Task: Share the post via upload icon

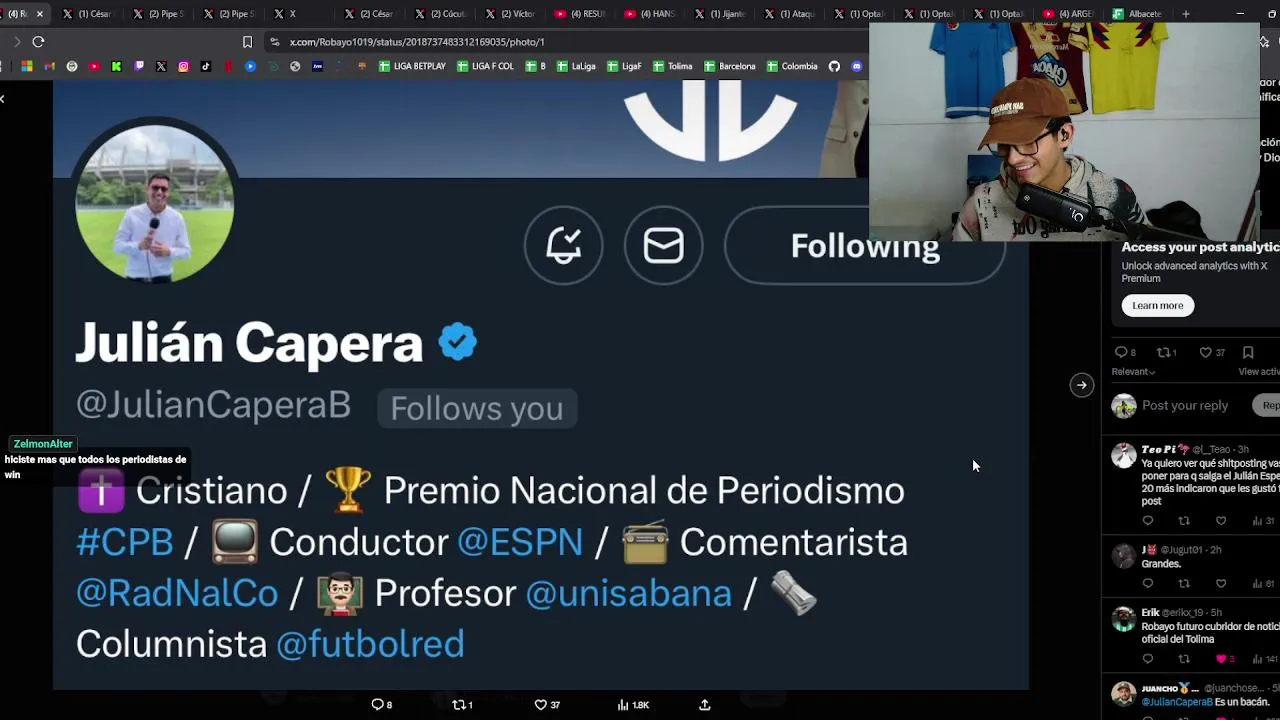Action: click(x=704, y=704)
